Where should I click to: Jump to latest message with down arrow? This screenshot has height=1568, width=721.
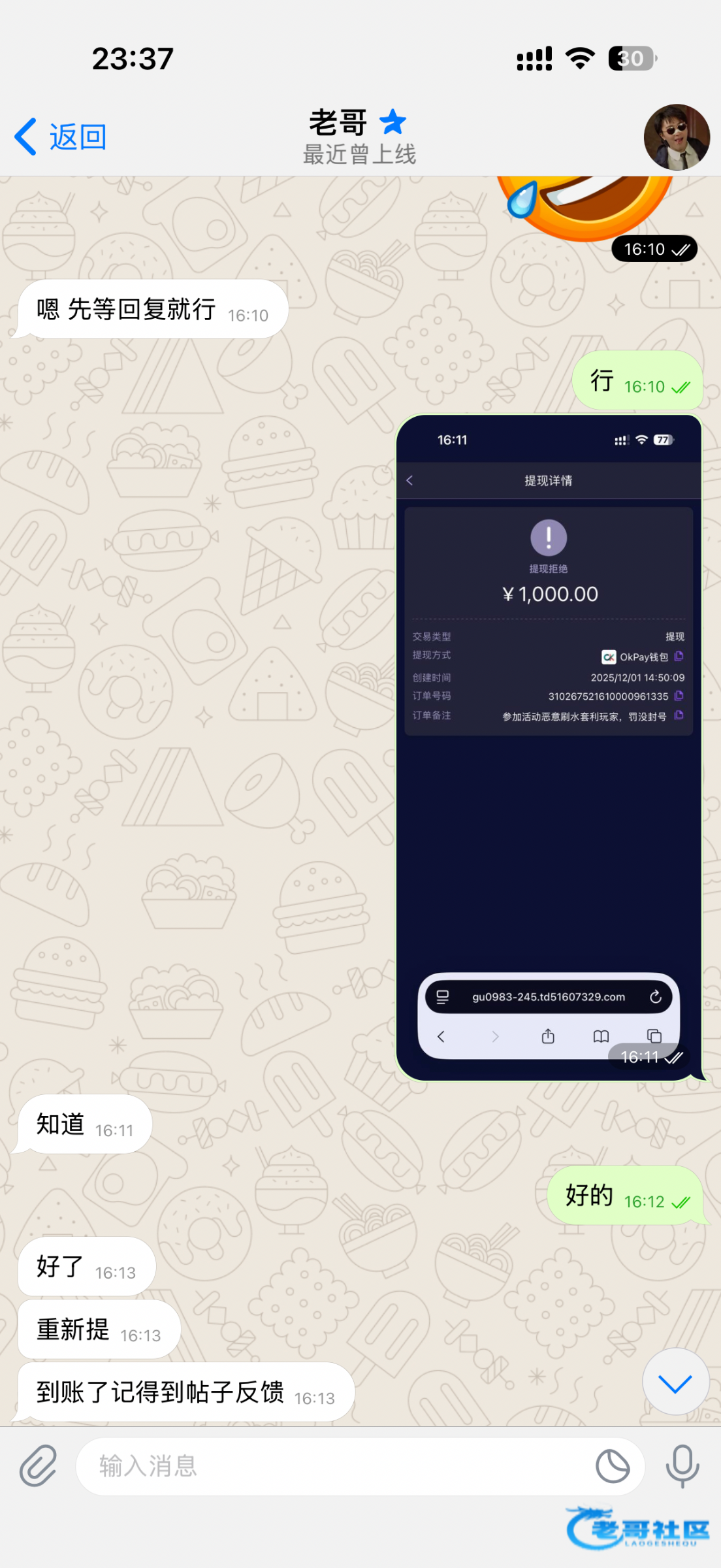(x=675, y=1383)
